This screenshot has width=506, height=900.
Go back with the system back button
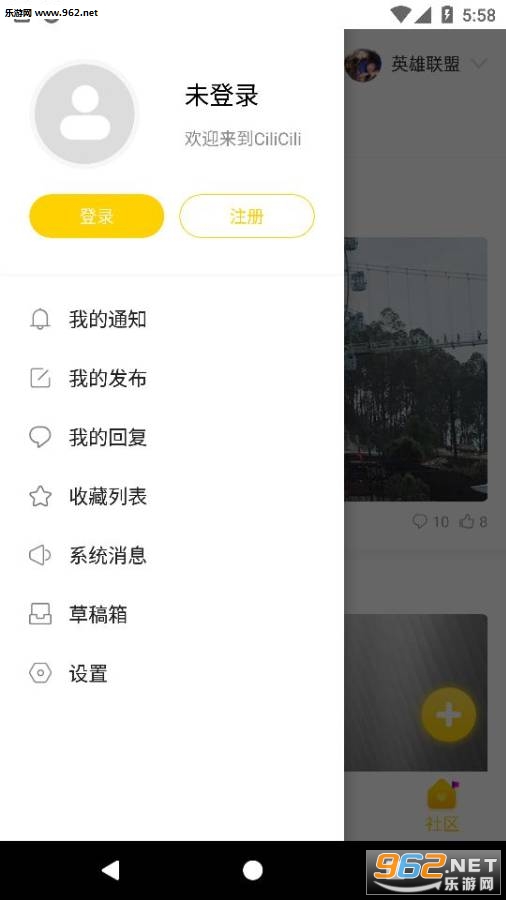click(110, 870)
